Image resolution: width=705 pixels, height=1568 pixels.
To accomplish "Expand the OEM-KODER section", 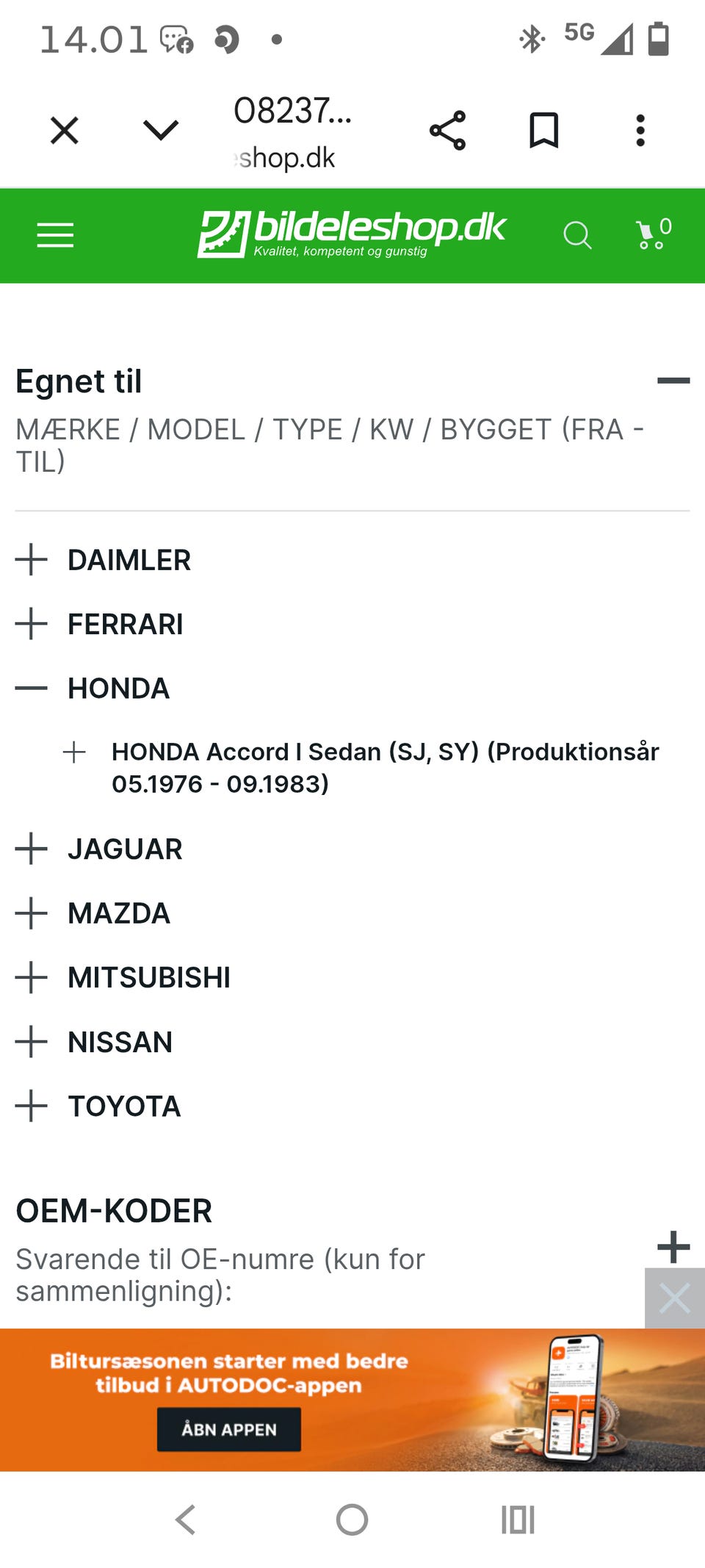I will (x=673, y=1247).
